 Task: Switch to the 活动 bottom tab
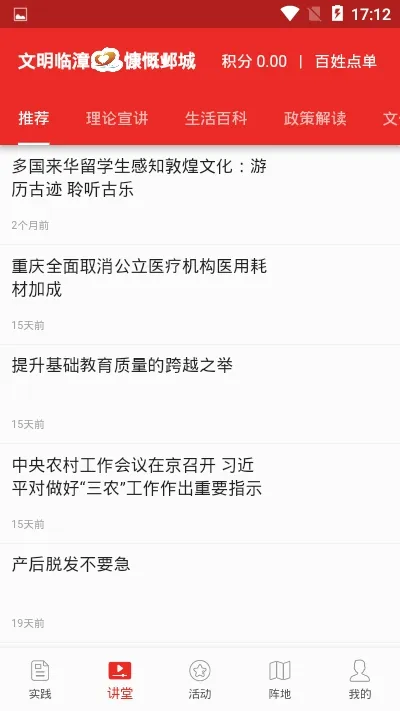point(200,679)
